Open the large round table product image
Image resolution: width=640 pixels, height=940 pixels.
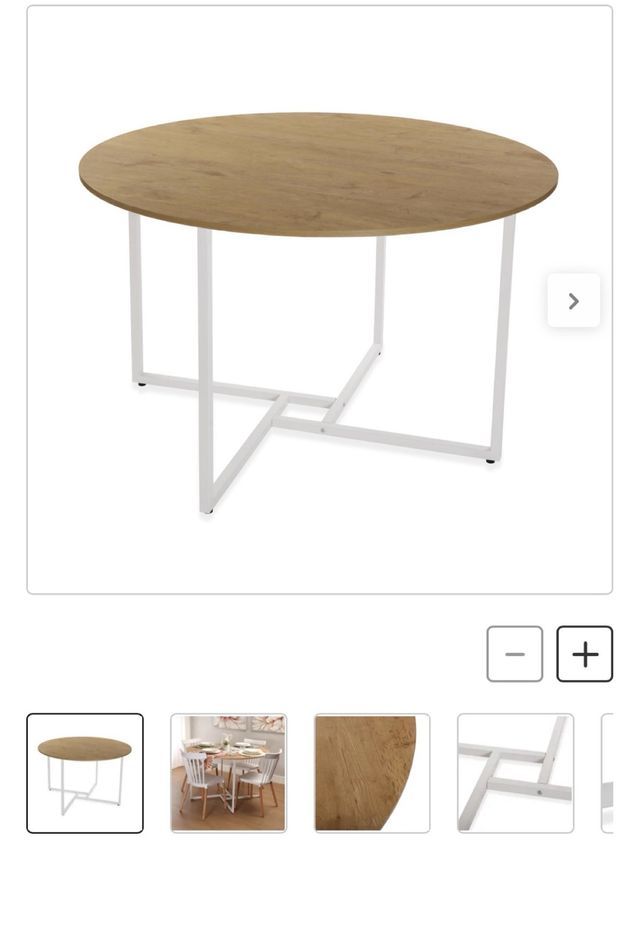pyautogui.click(x=319, y=300)
